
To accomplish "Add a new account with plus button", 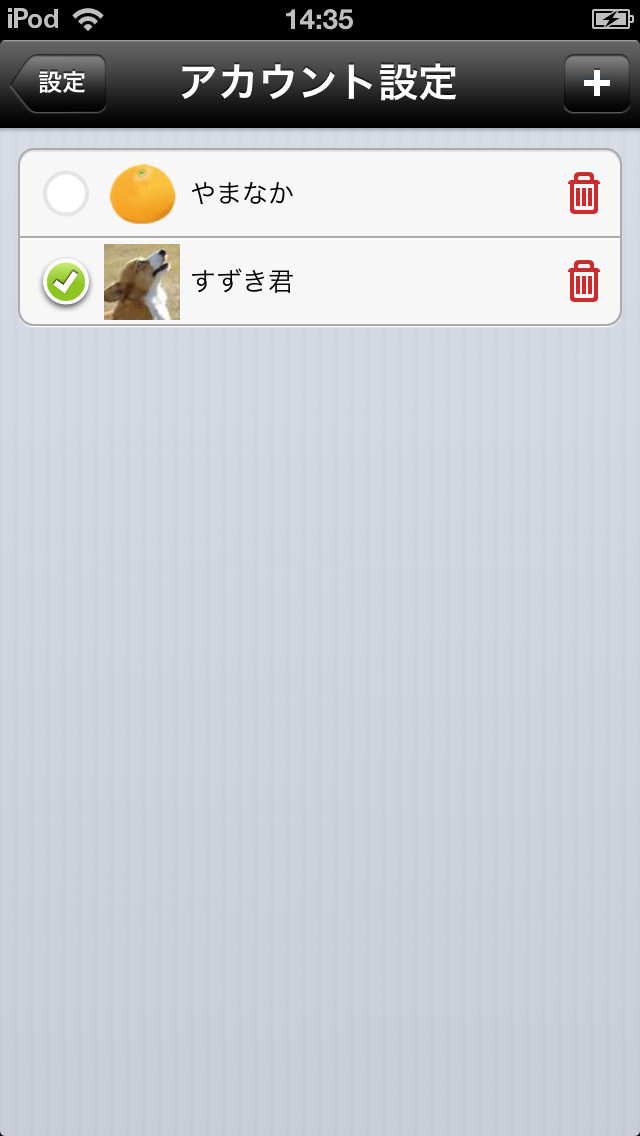I will coord(596,83).
